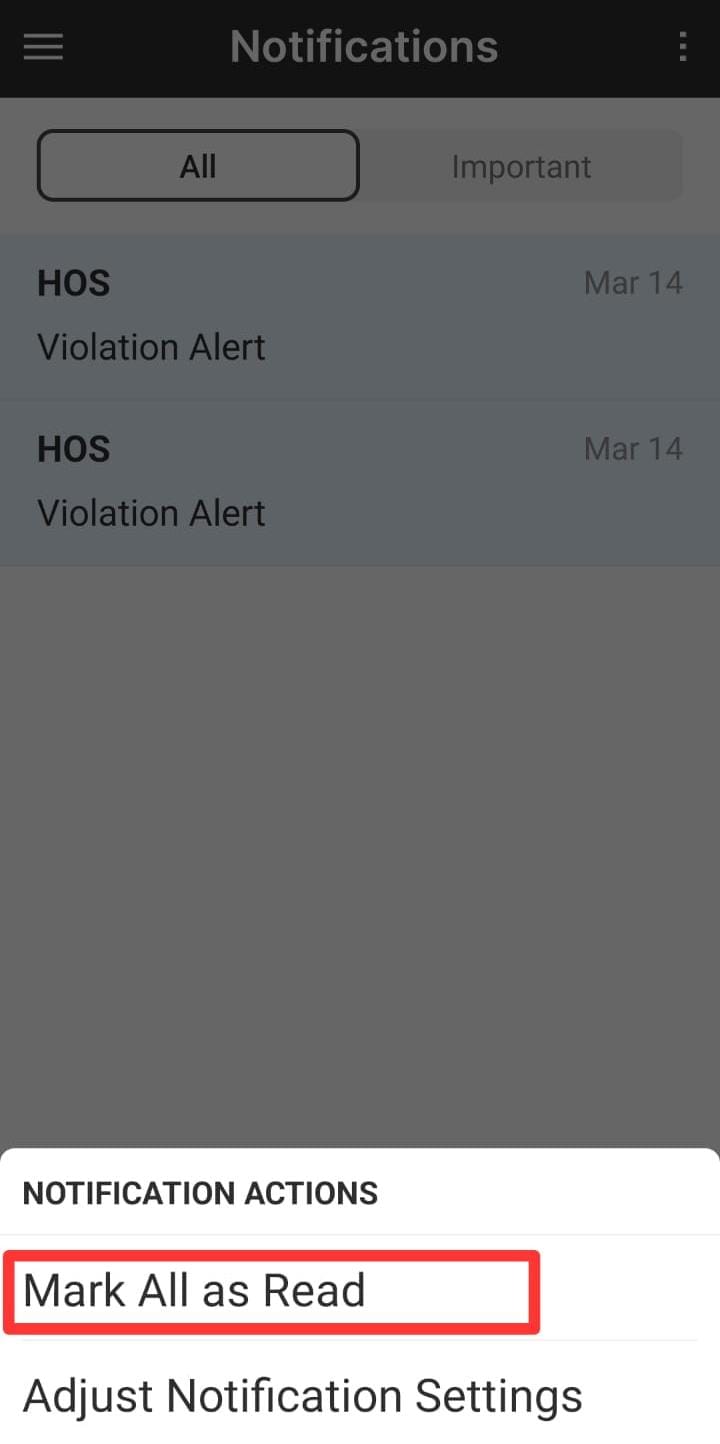
Task: Select the All notifications tab
Action: coord(198,166)
